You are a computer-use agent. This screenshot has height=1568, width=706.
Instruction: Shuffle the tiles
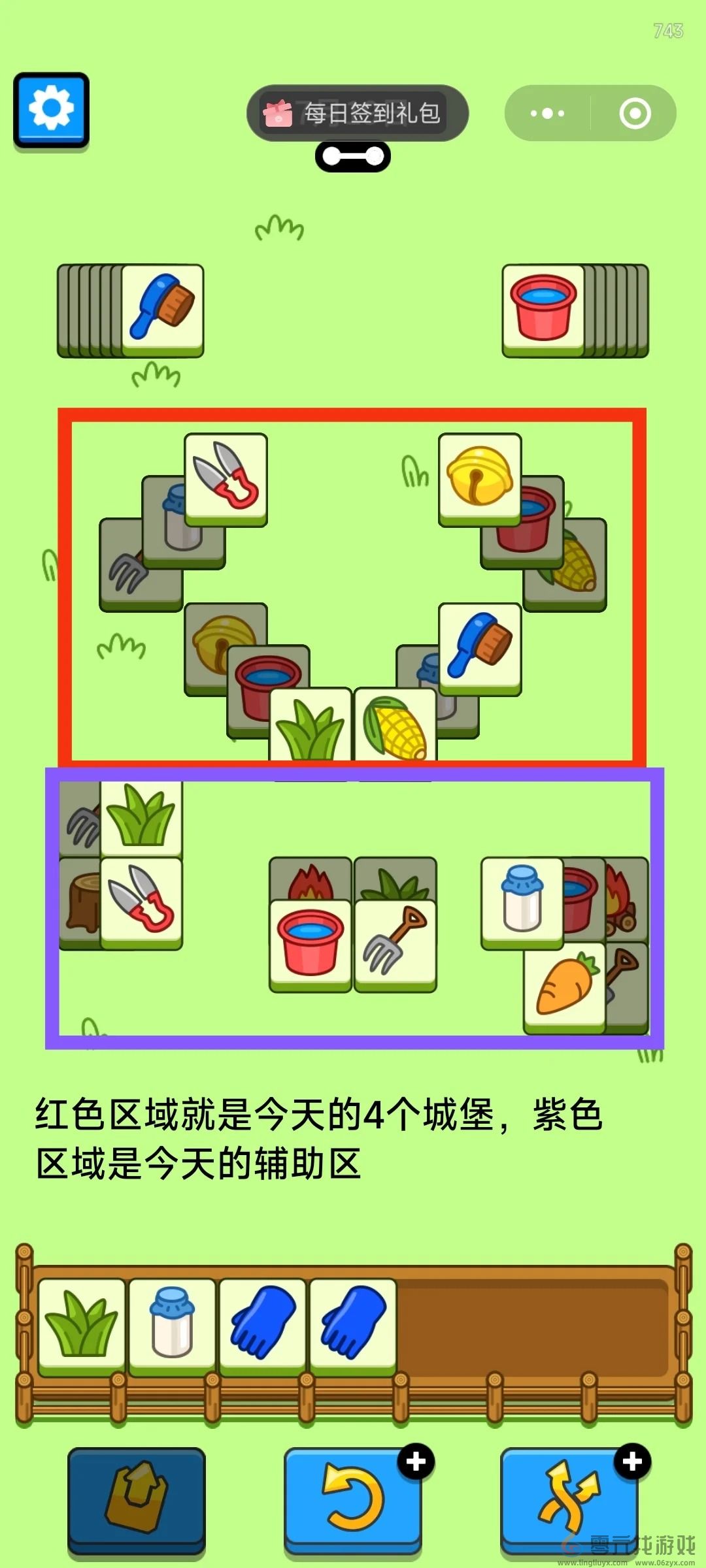tap(569, 1498)
